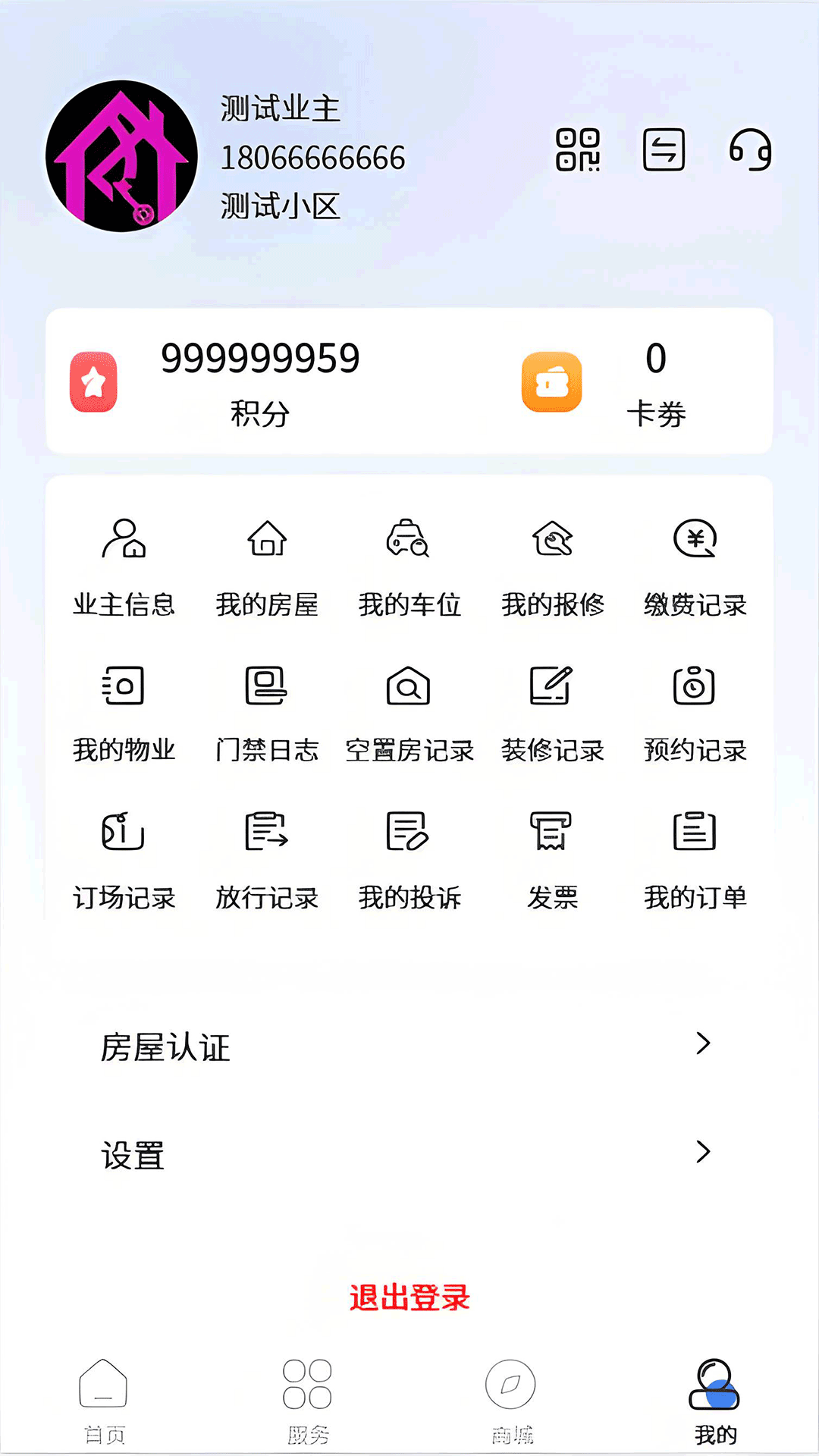This screenshot has width=819, height=1456.
Task: Open the QR code icon
Action: tap(579, 152)
